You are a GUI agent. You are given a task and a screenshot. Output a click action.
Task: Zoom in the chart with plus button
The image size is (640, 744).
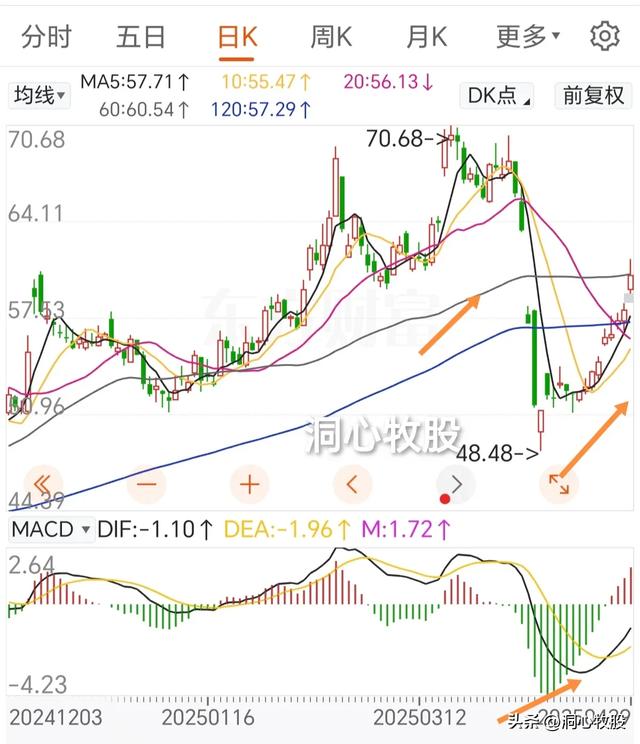[x=250, y=484]
